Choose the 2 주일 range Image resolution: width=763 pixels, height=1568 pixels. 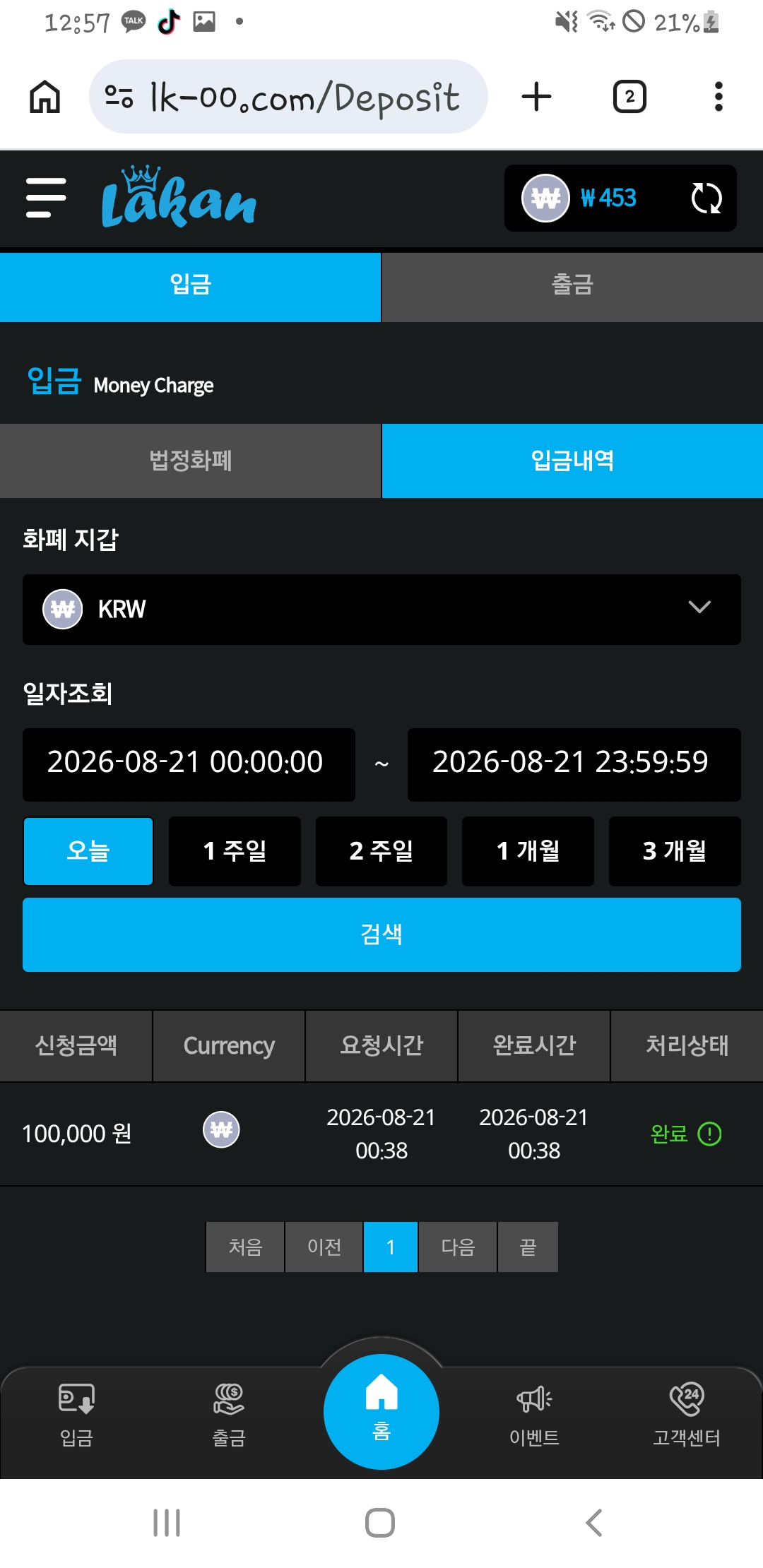[381, 851]
